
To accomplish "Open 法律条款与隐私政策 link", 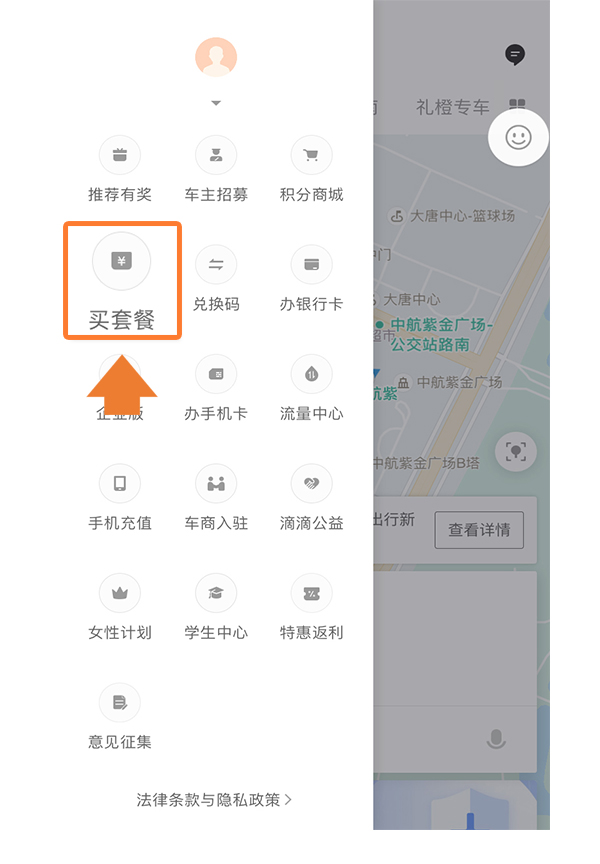I will (214, 799).
